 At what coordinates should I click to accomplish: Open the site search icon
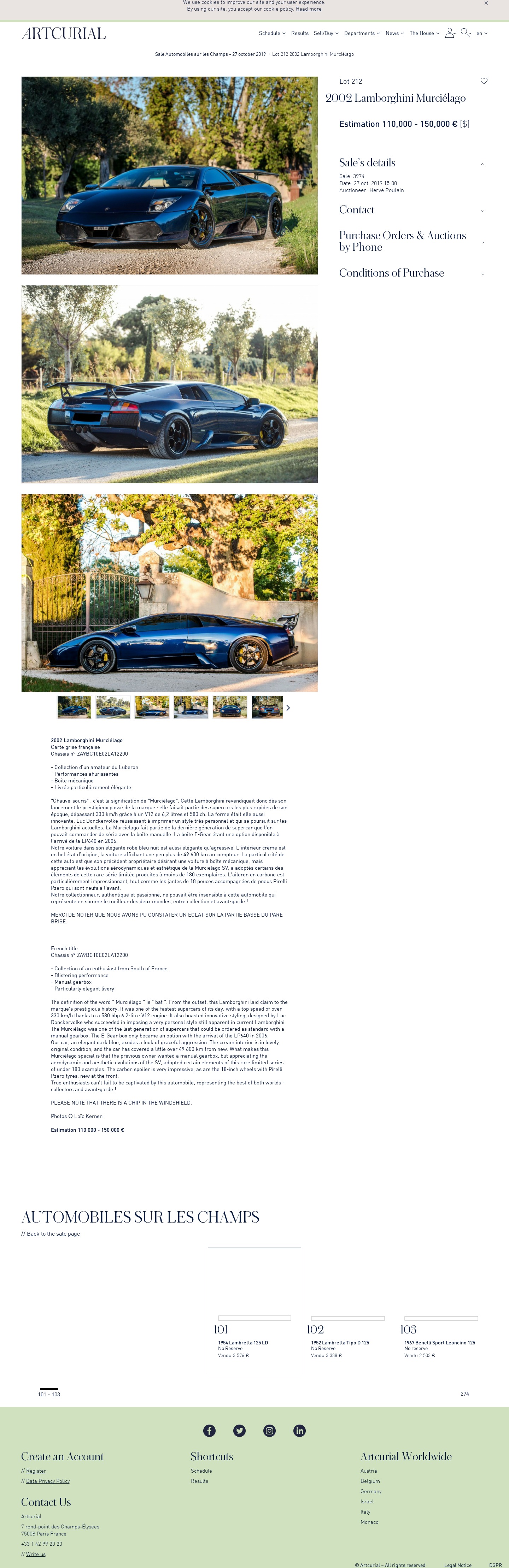(x=465, y=33)
